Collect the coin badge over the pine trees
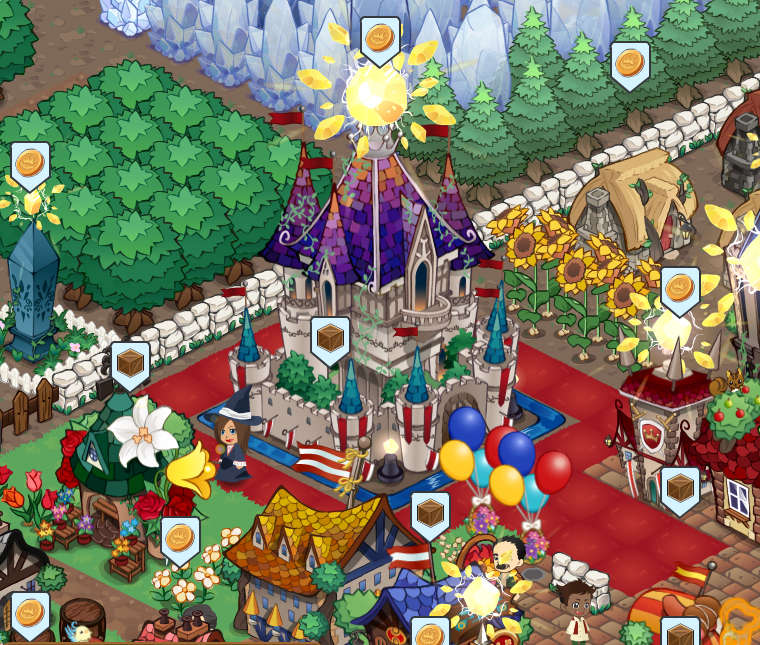The image size is (760, 645). pyautogui.click(x=630, y=66)
